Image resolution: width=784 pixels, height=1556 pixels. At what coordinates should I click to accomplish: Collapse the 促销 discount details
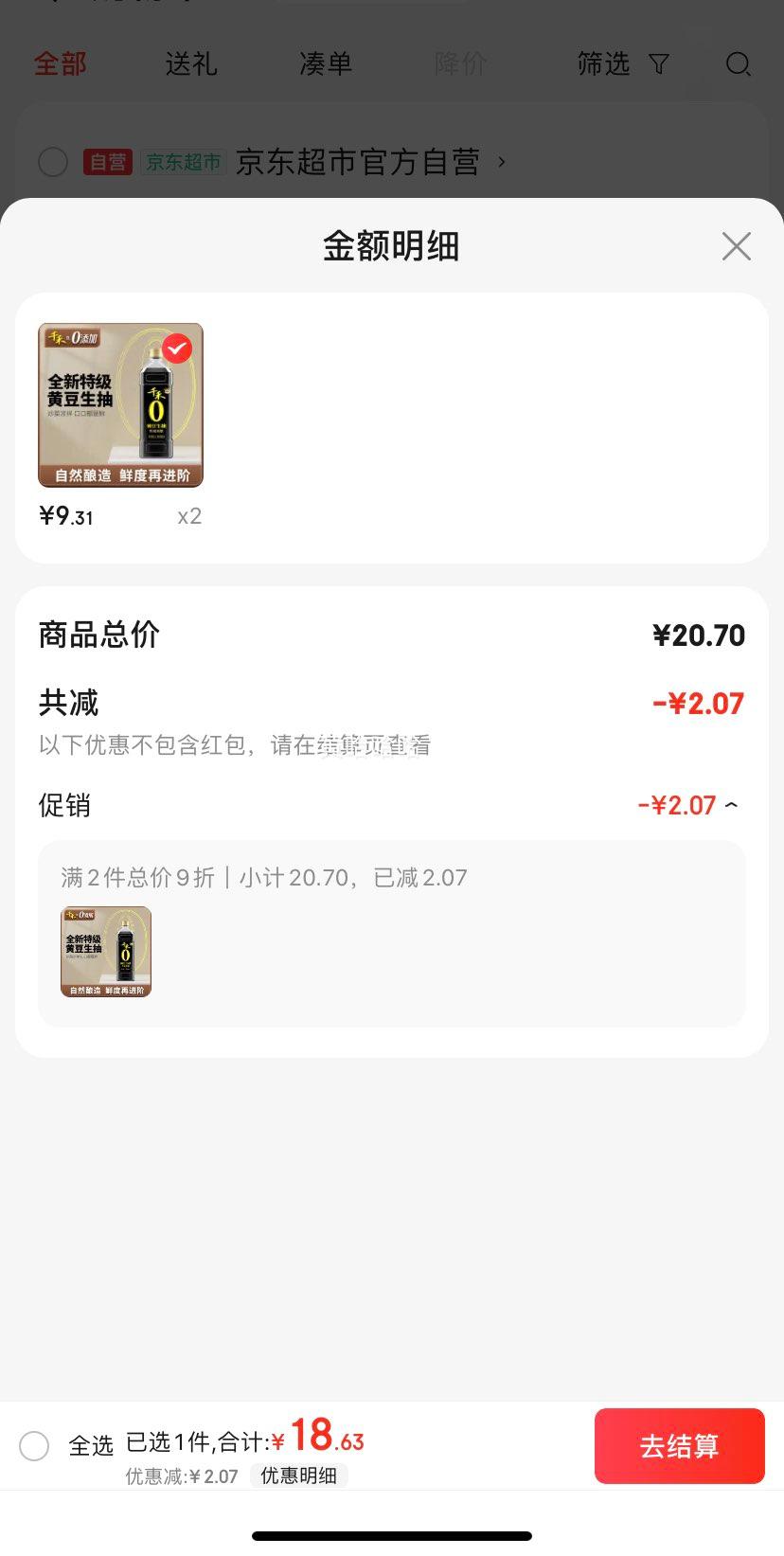click(x=731, y=806)
